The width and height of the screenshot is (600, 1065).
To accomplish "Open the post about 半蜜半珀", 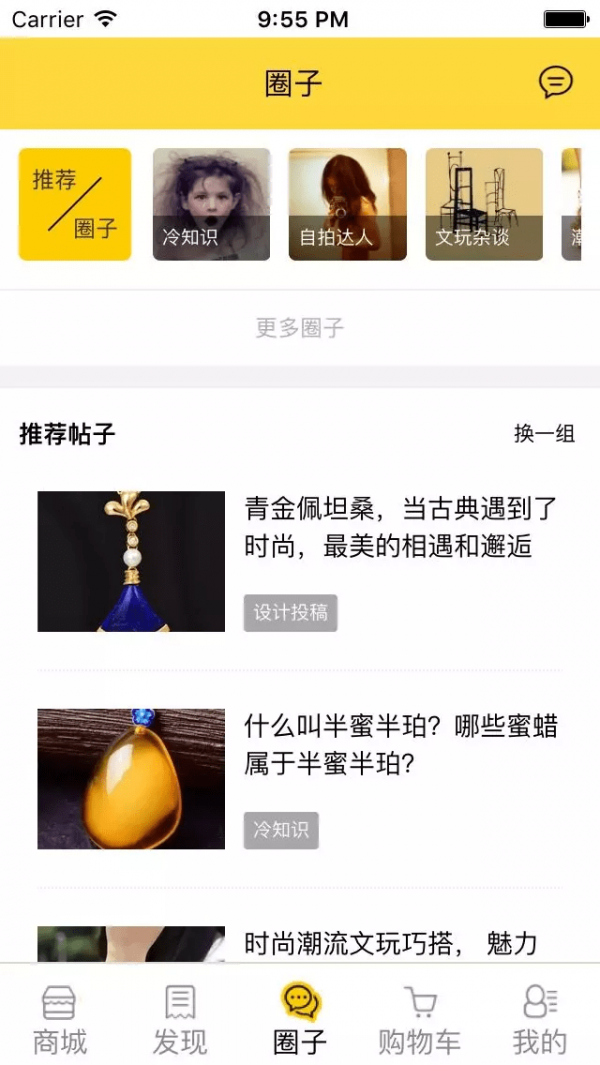I will (400, 745).
